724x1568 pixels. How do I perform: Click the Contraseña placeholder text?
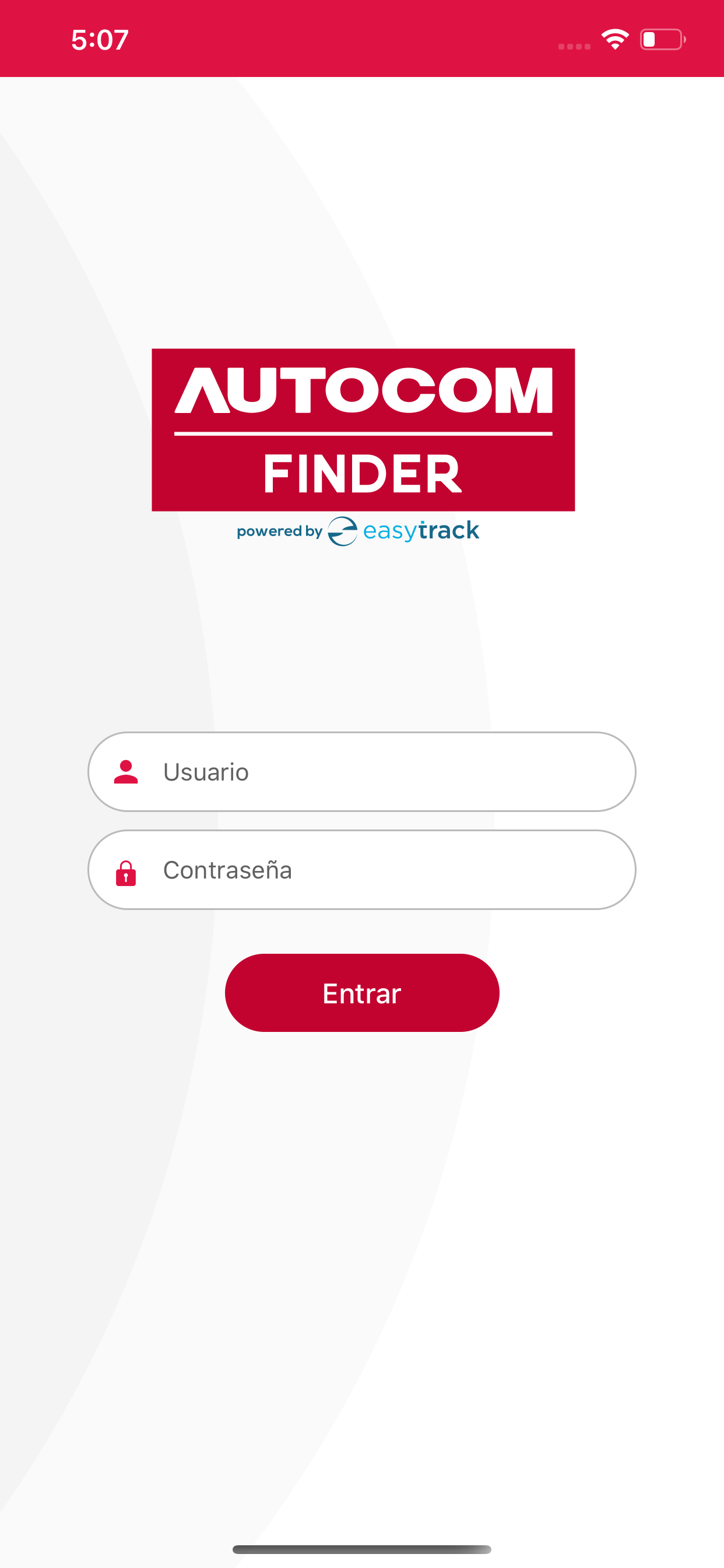pos(228,870)
